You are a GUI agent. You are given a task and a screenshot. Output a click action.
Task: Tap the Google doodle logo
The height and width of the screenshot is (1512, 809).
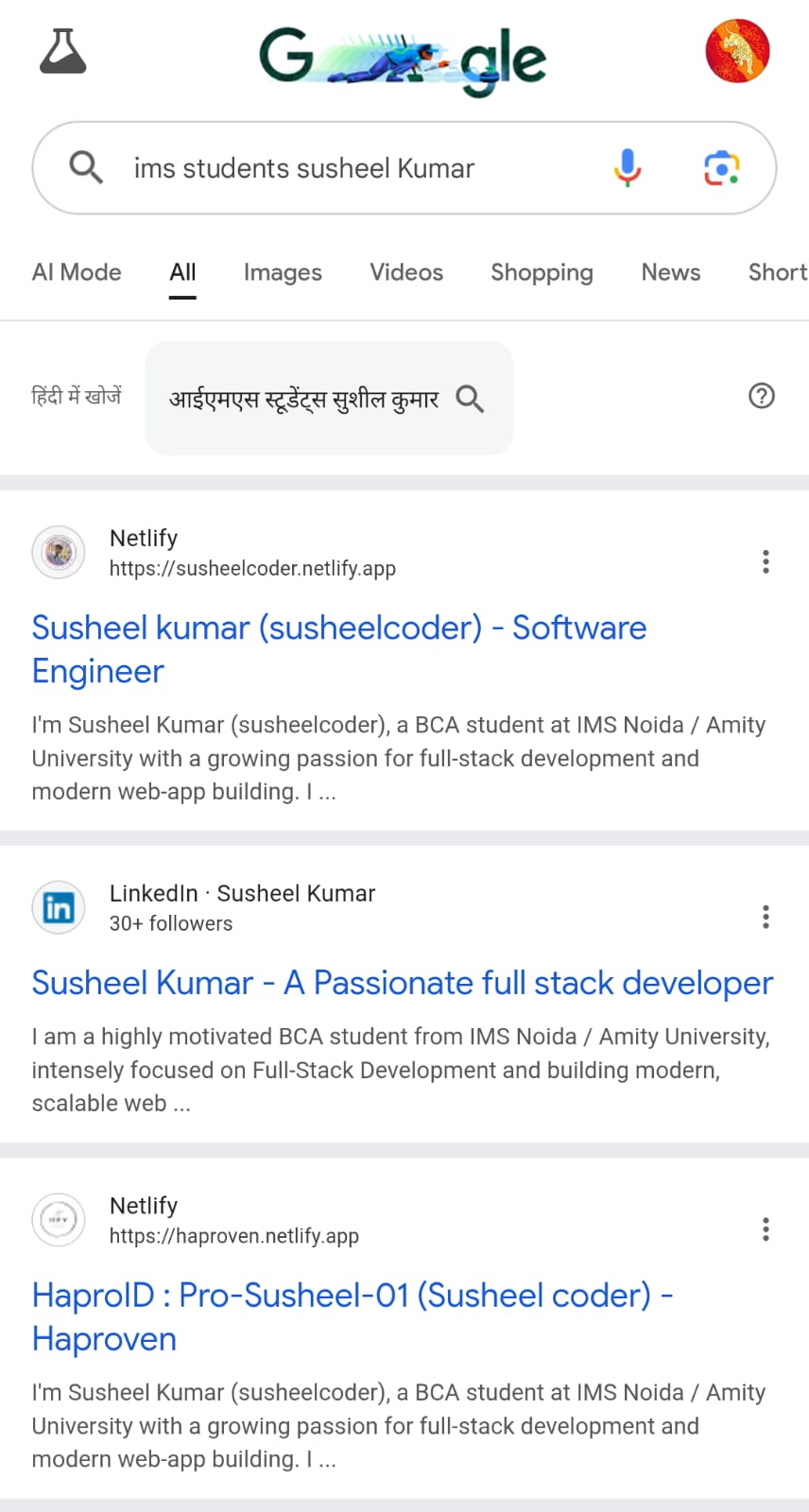403,59
